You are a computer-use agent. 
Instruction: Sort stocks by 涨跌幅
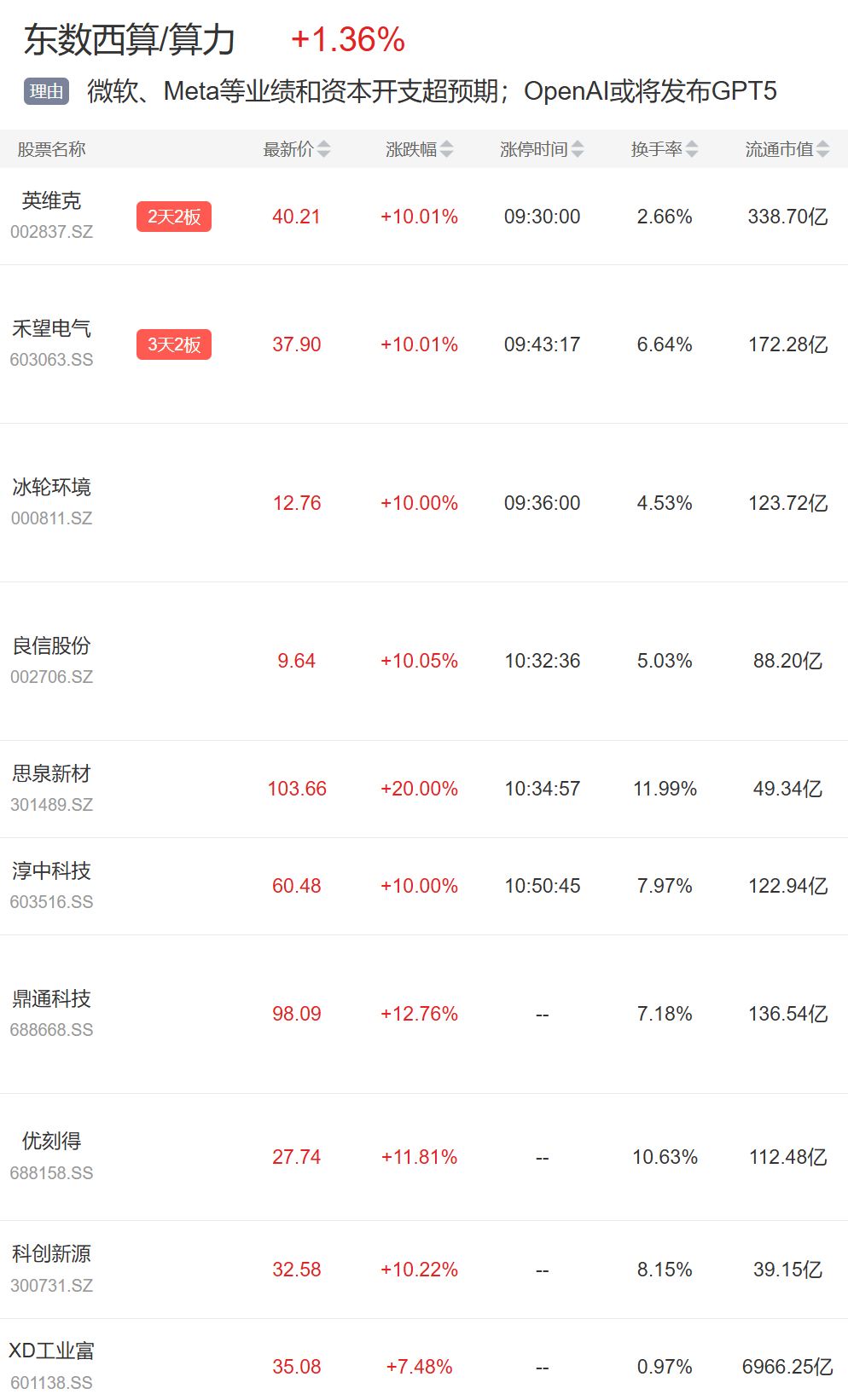tap(419, 149)
